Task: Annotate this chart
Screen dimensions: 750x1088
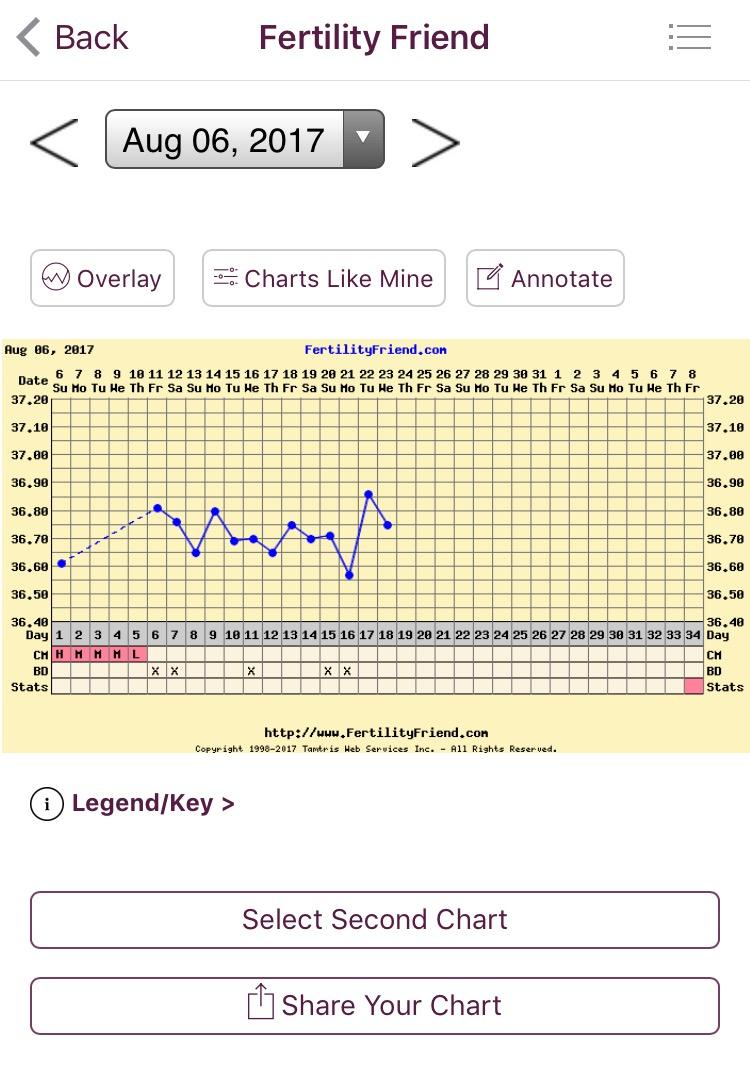Action: click(x=545, y=278)
